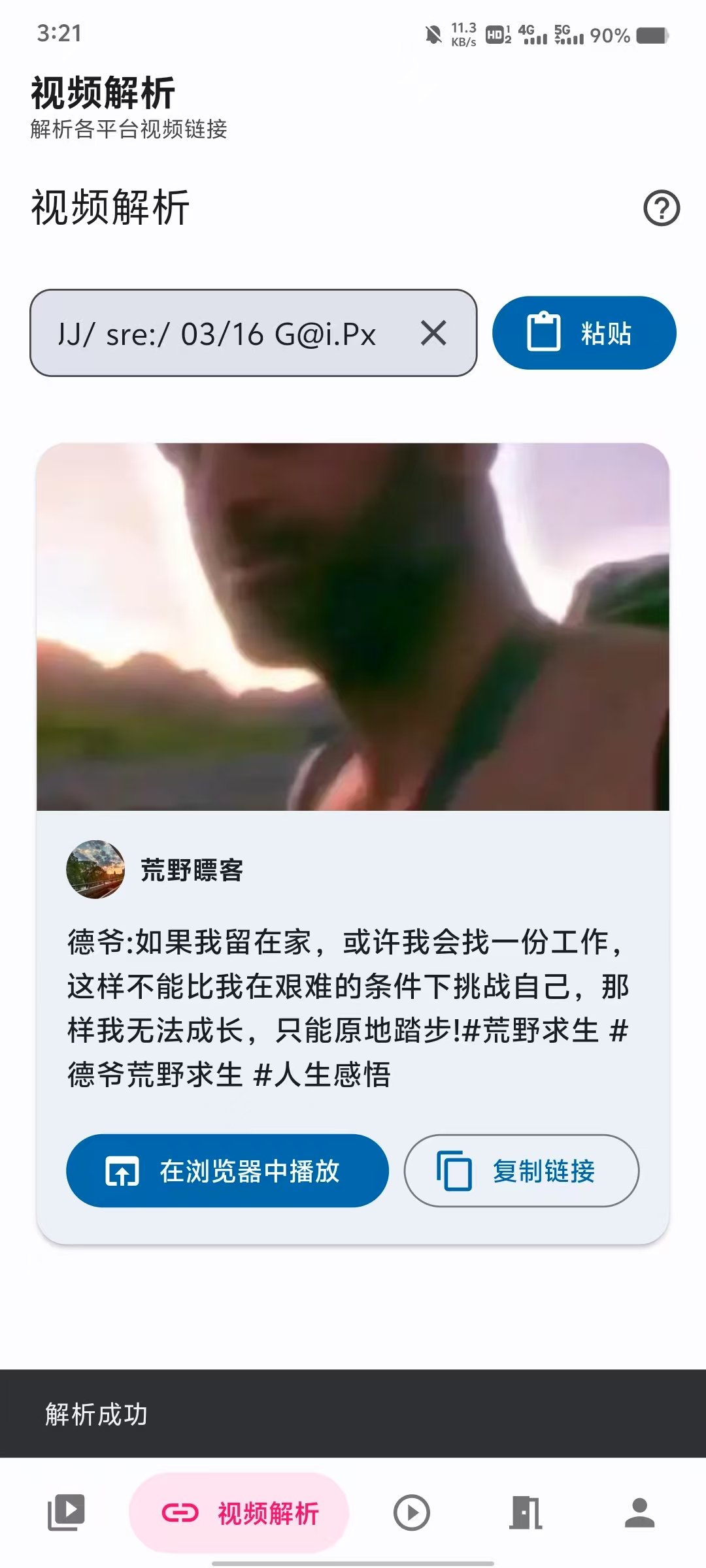Viewport: 706px width, 1568px height.
Task: Clear the link input using the X icon
Action: click(432, 333)
